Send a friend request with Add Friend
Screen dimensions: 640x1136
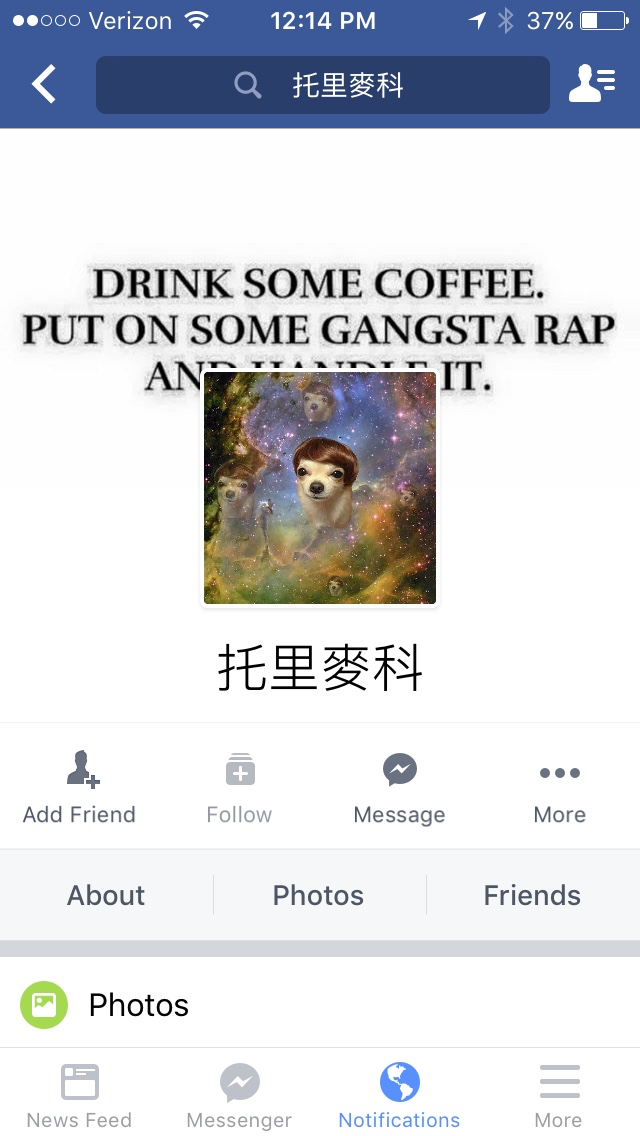(x=79, y=788)
